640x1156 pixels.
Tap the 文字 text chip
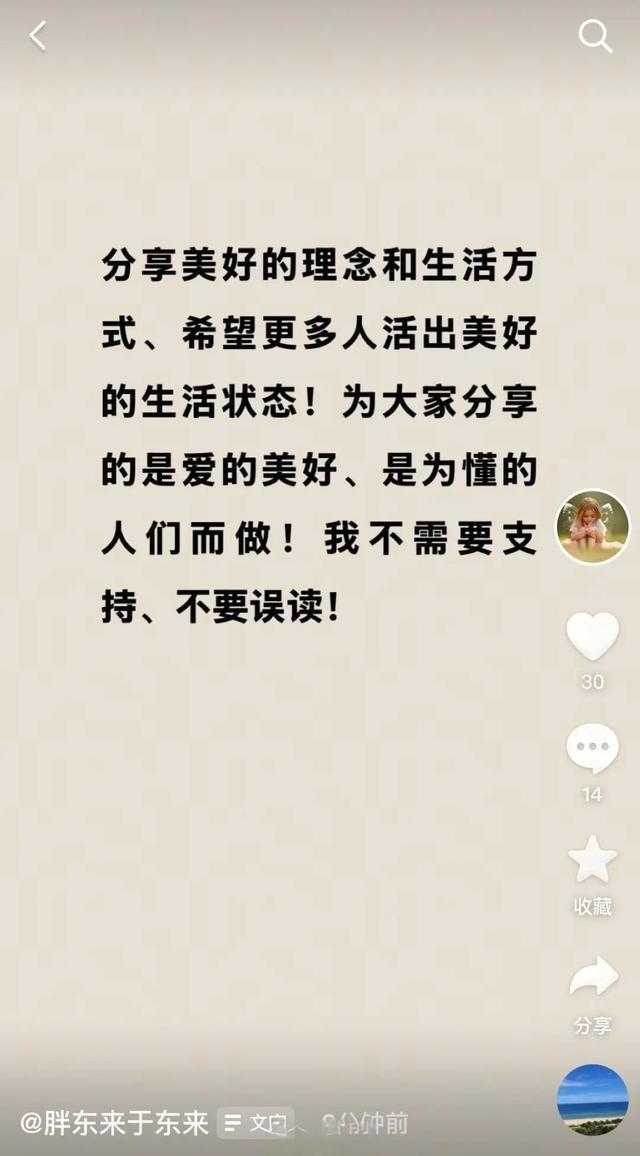pyautogui.click(x=256, y=1123)
